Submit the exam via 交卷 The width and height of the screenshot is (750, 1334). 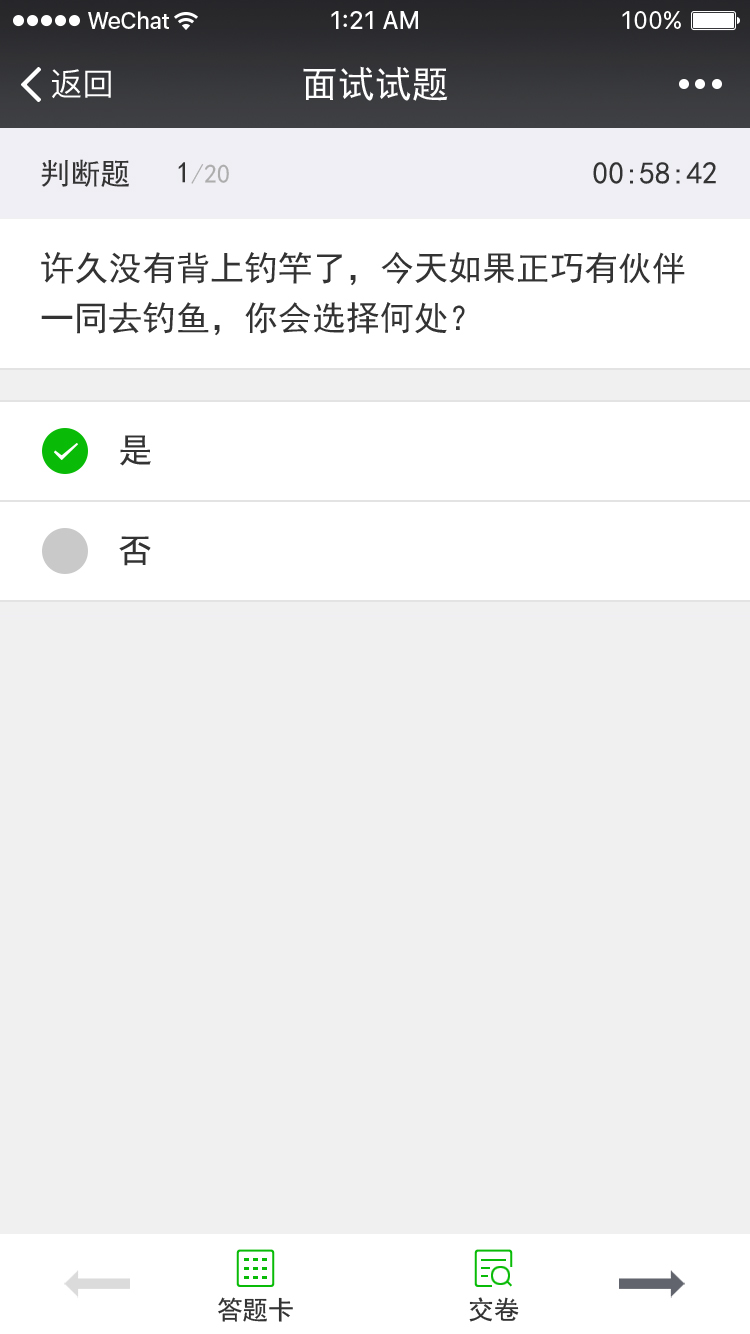(x=493, y=1284)
